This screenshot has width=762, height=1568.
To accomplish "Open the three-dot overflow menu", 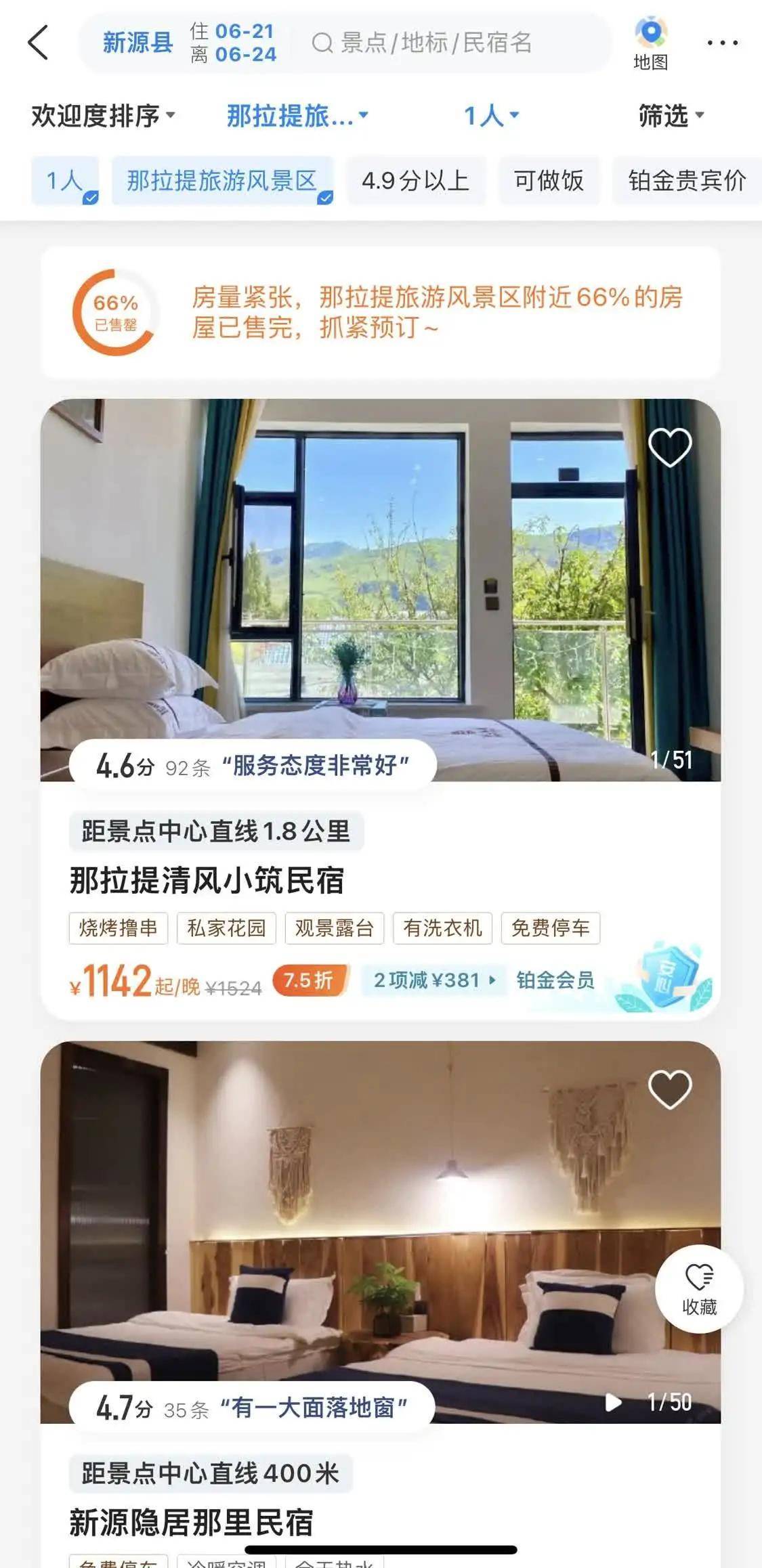I will click(x=722, y=43).
